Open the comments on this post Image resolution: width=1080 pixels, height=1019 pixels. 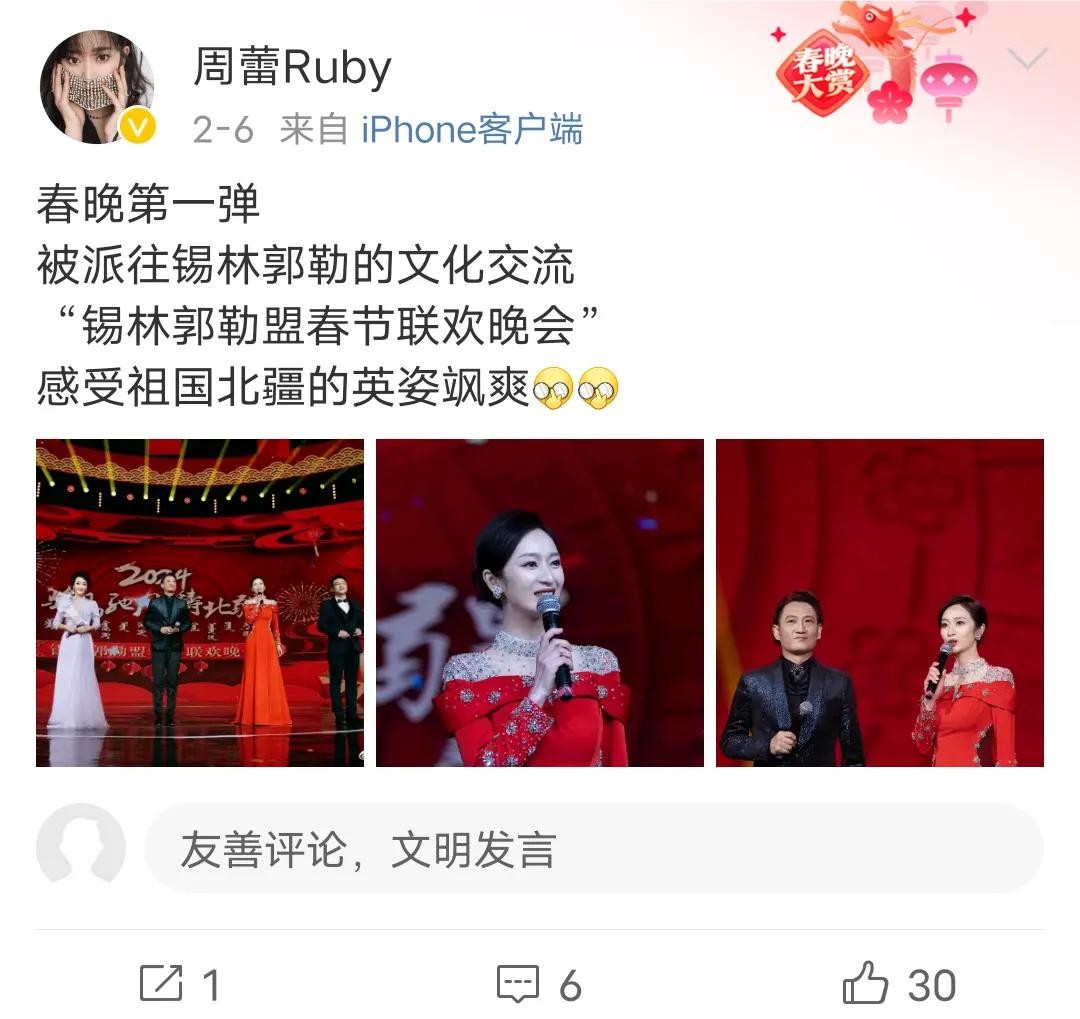click(x=540, y=985)
